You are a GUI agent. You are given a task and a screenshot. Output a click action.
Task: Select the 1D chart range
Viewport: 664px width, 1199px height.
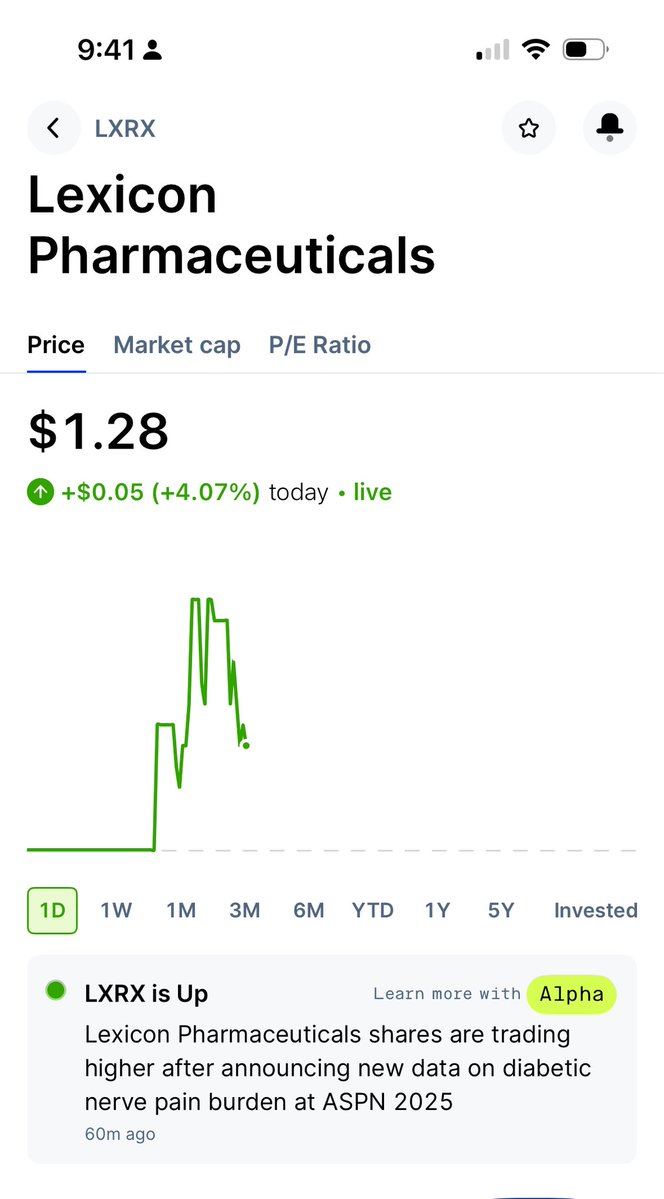(53, 910)
